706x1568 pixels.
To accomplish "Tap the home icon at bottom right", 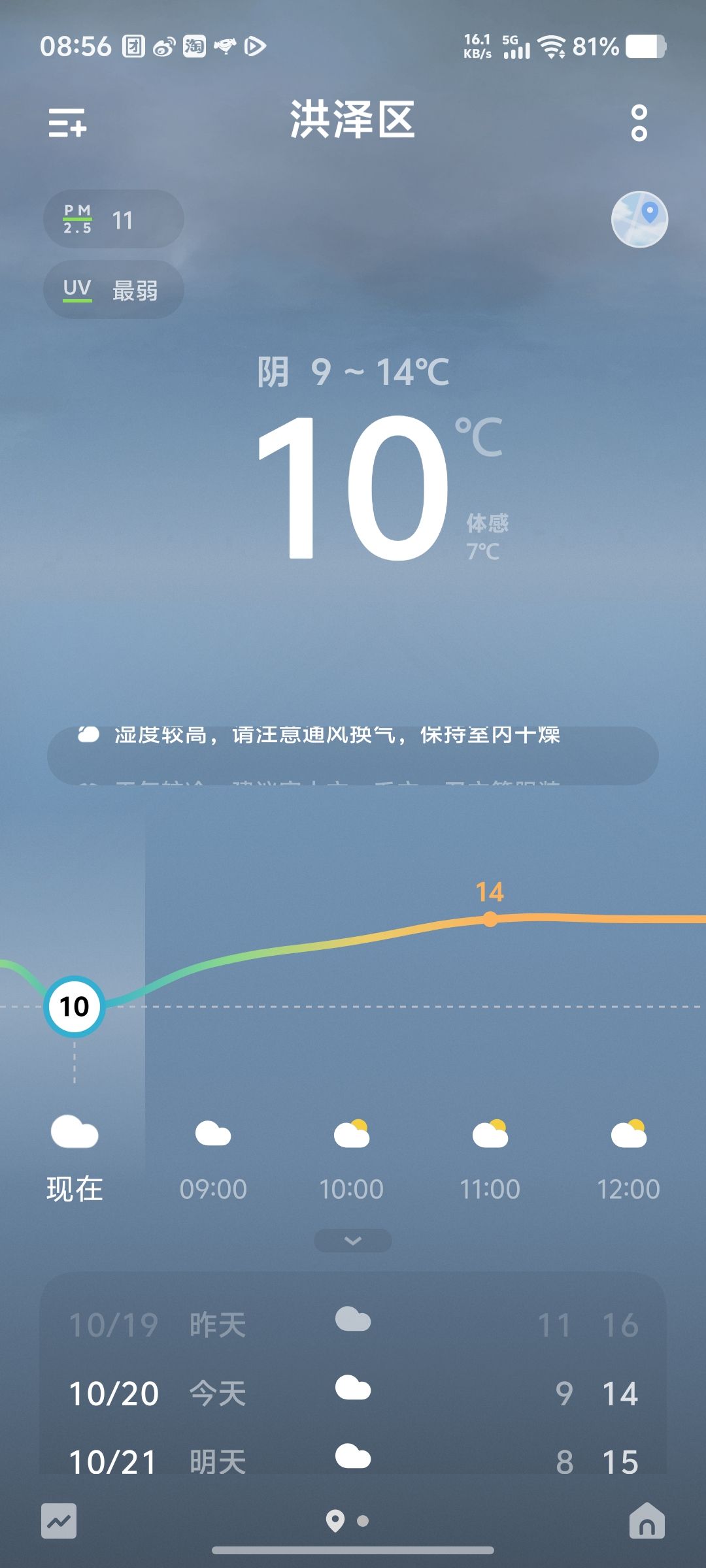I will click(647, 1521).
